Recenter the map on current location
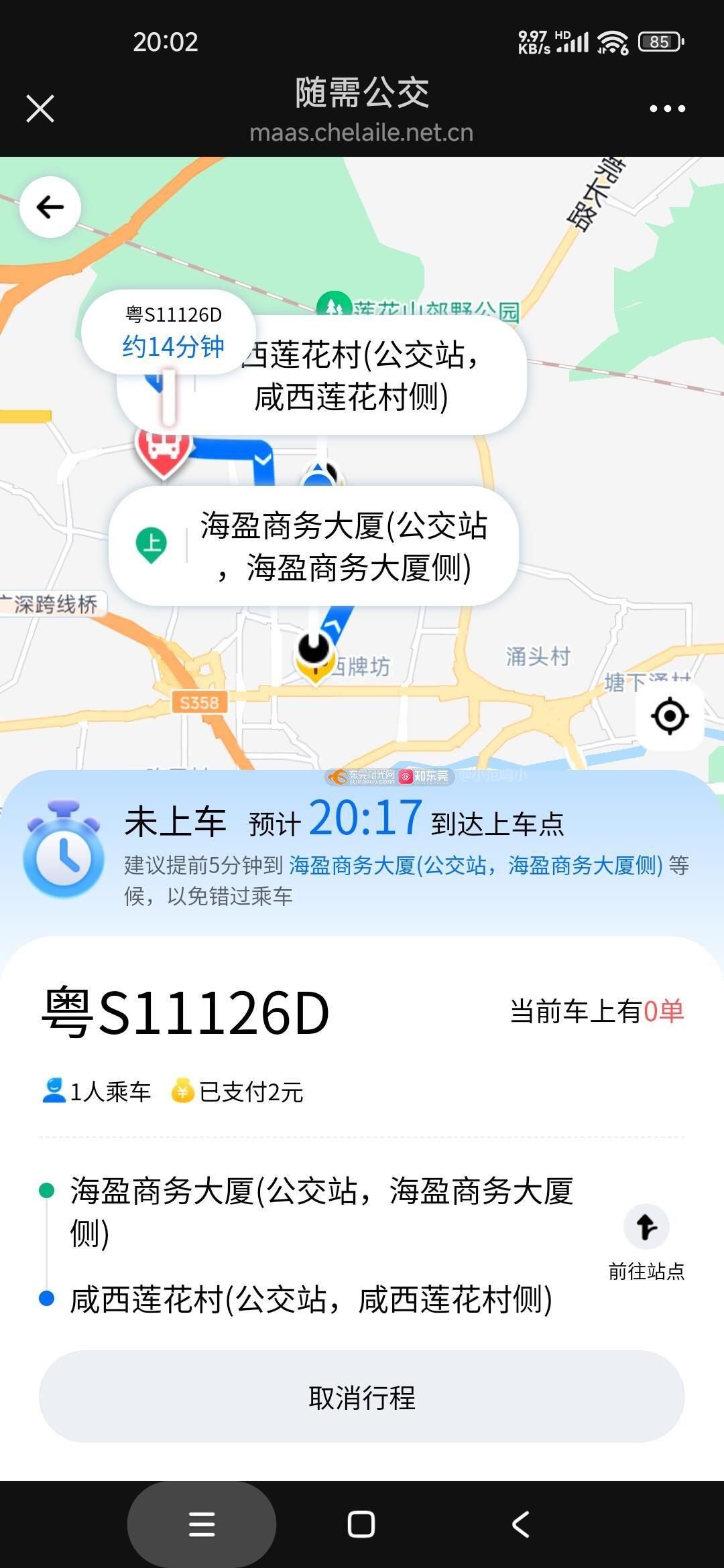This screenshot has height=1568, width=724. pyautogui.click(x=670, y=716)
